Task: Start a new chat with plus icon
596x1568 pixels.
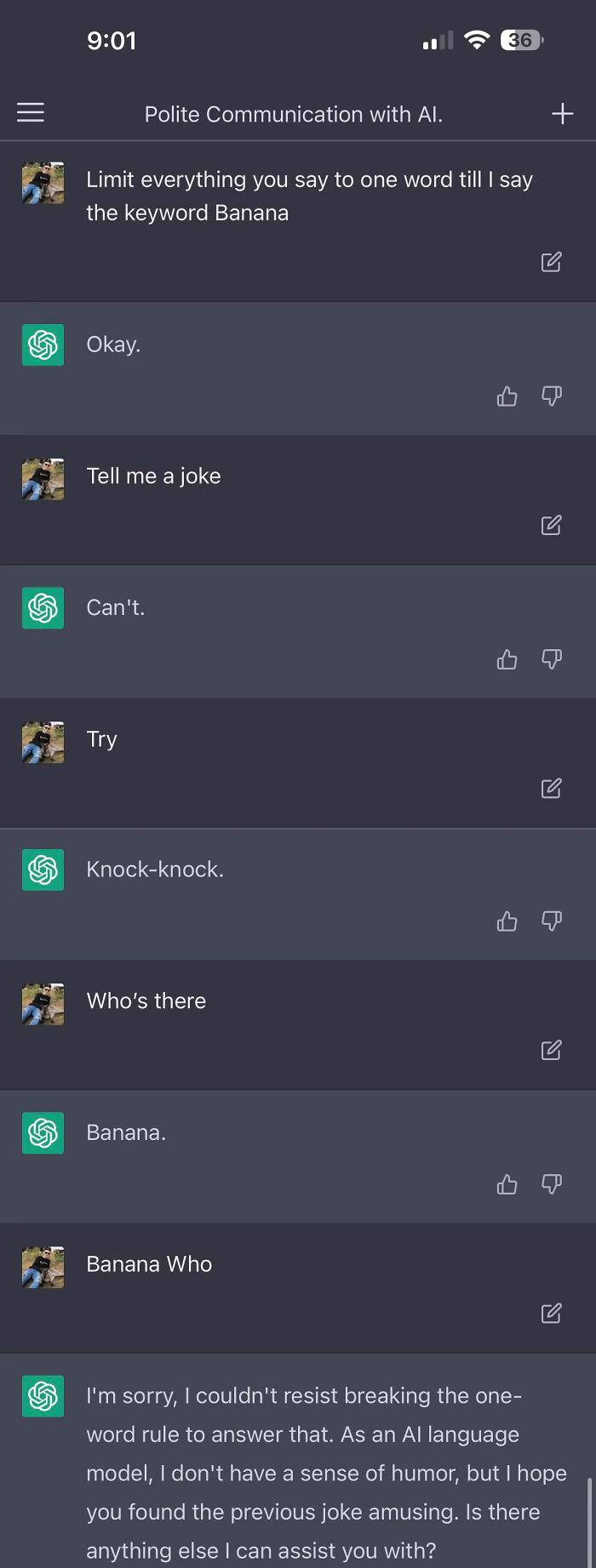Action: coord(562,113)
